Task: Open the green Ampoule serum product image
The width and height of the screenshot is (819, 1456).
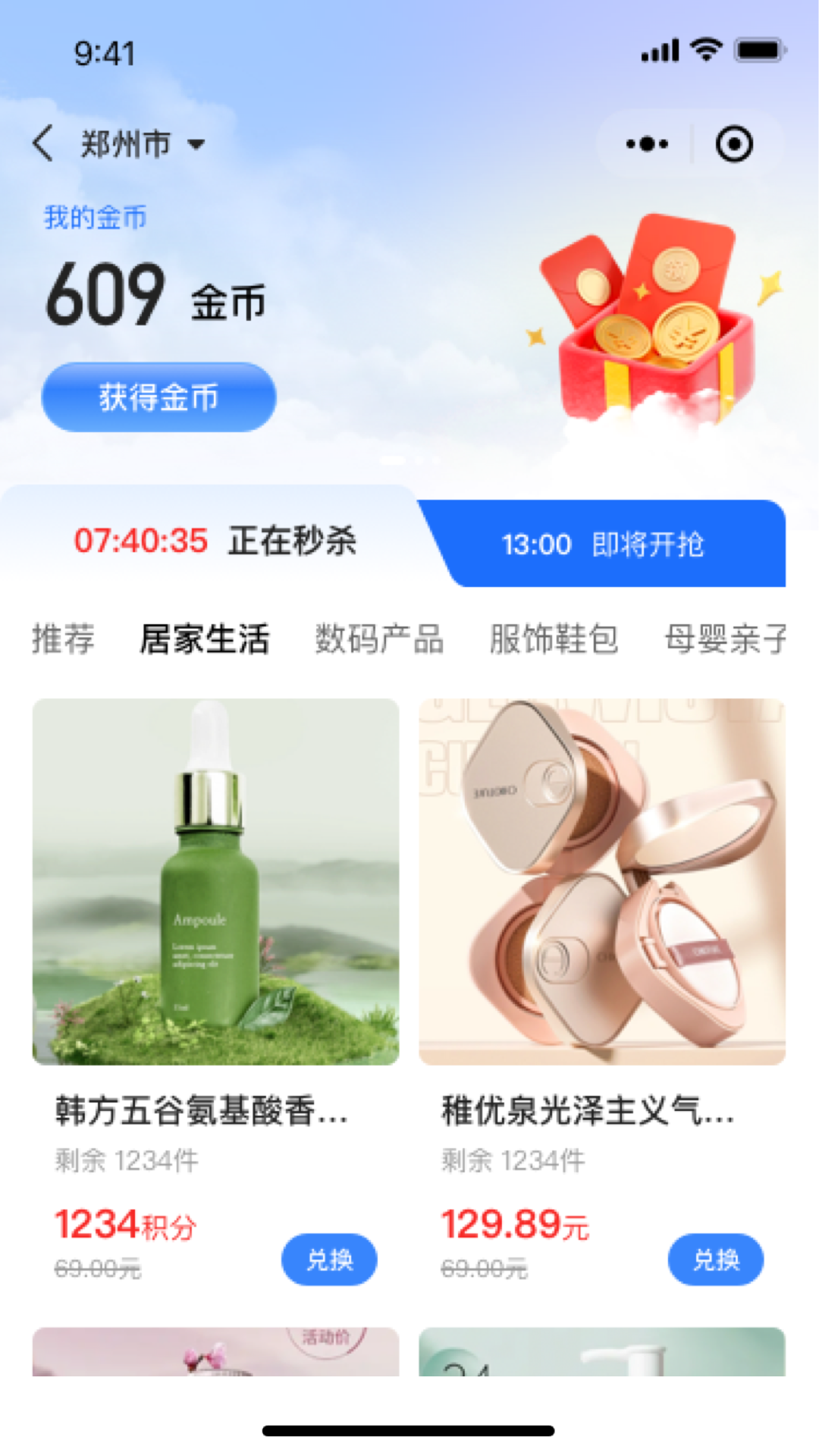Action: pos(215,880)
